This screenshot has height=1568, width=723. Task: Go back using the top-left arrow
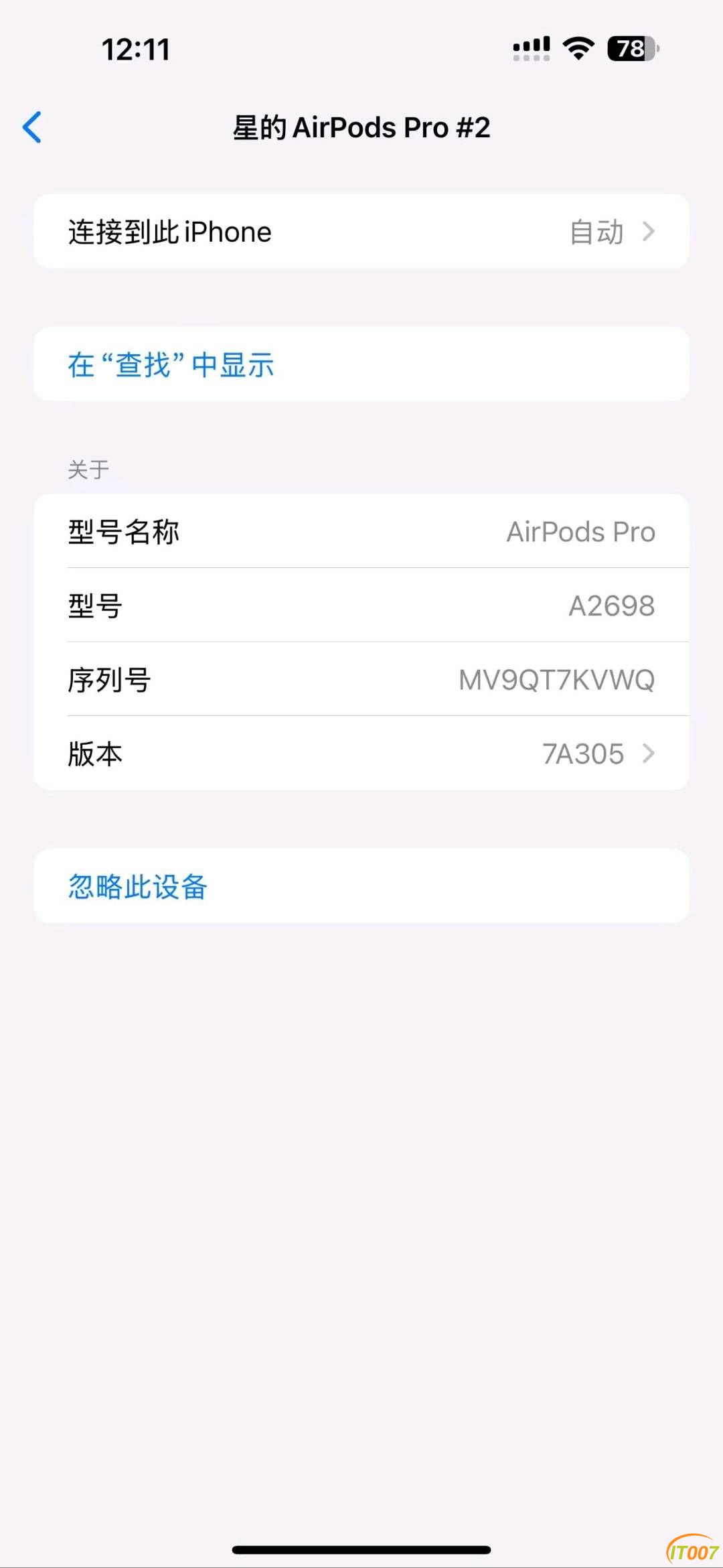32,127
